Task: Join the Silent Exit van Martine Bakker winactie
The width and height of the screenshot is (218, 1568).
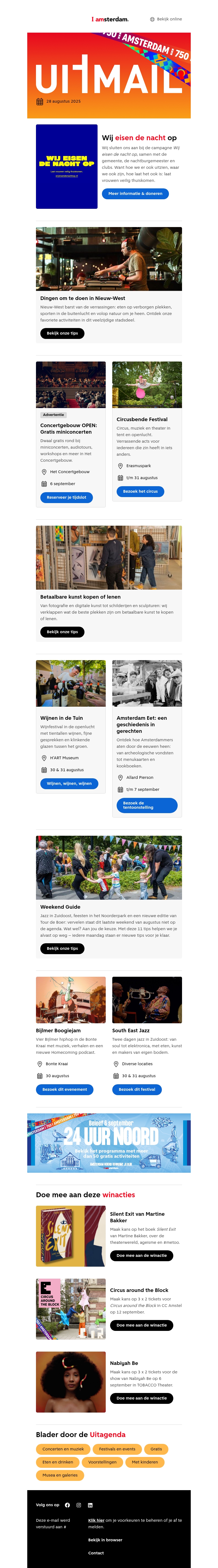Action: point(141,1255)
